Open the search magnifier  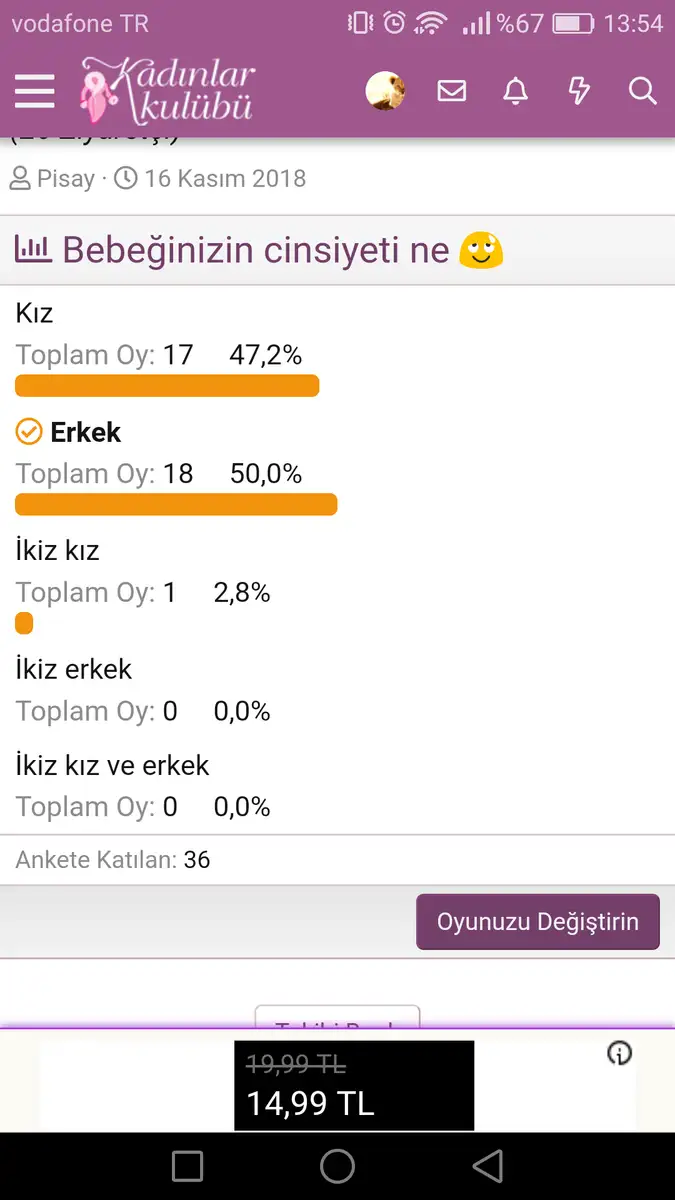(x=642, y=91)
